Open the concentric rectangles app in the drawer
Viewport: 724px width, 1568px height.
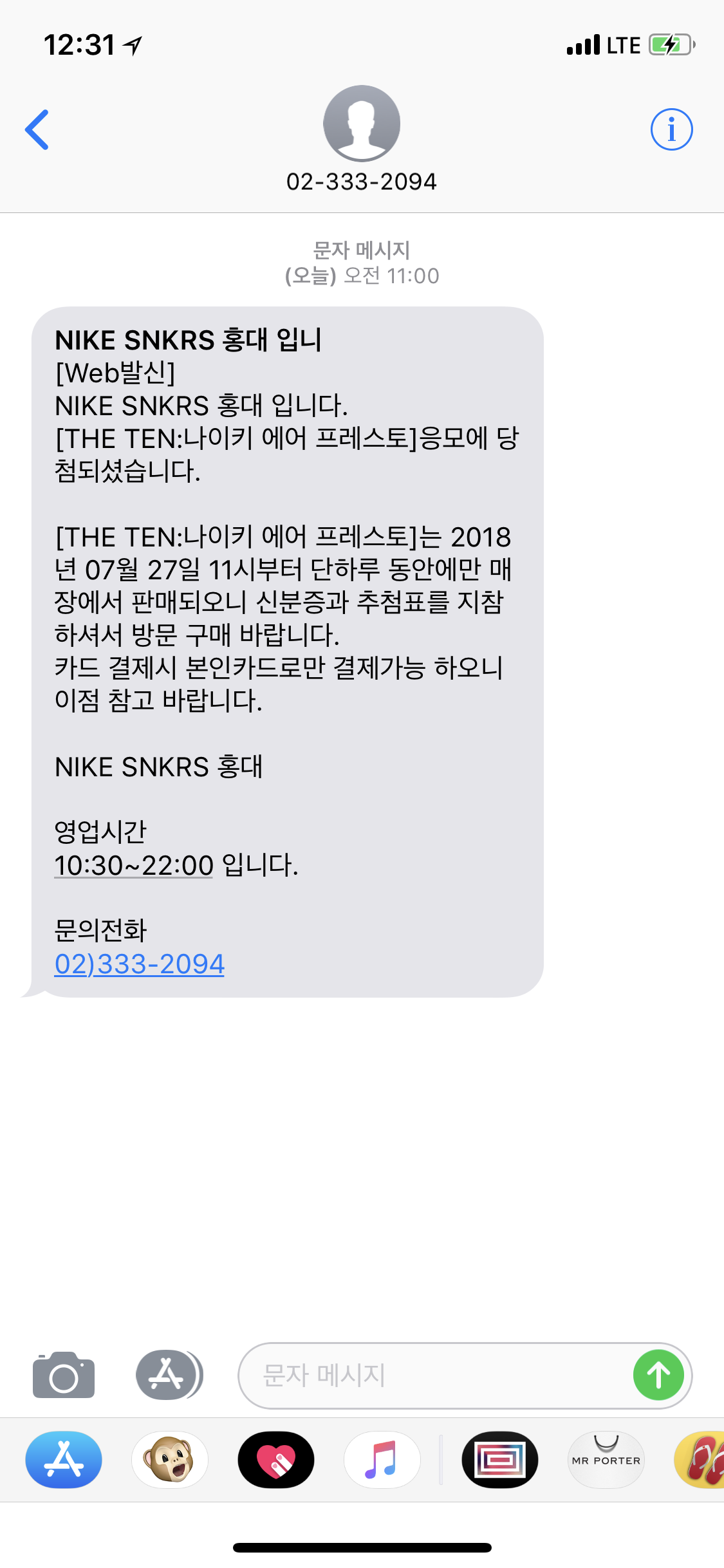coord(500,1460)
